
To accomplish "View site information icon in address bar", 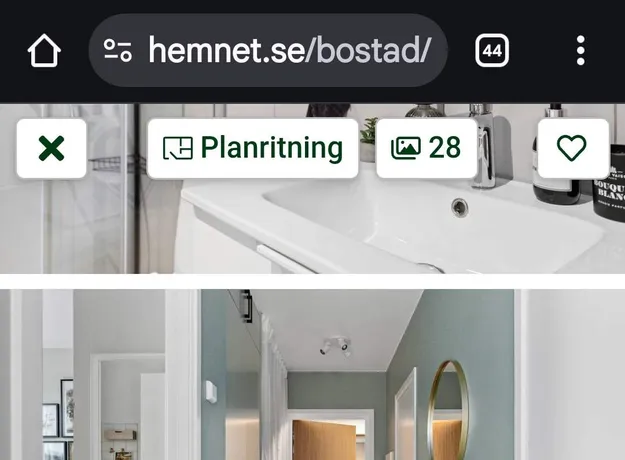I will tap(118, 50).
